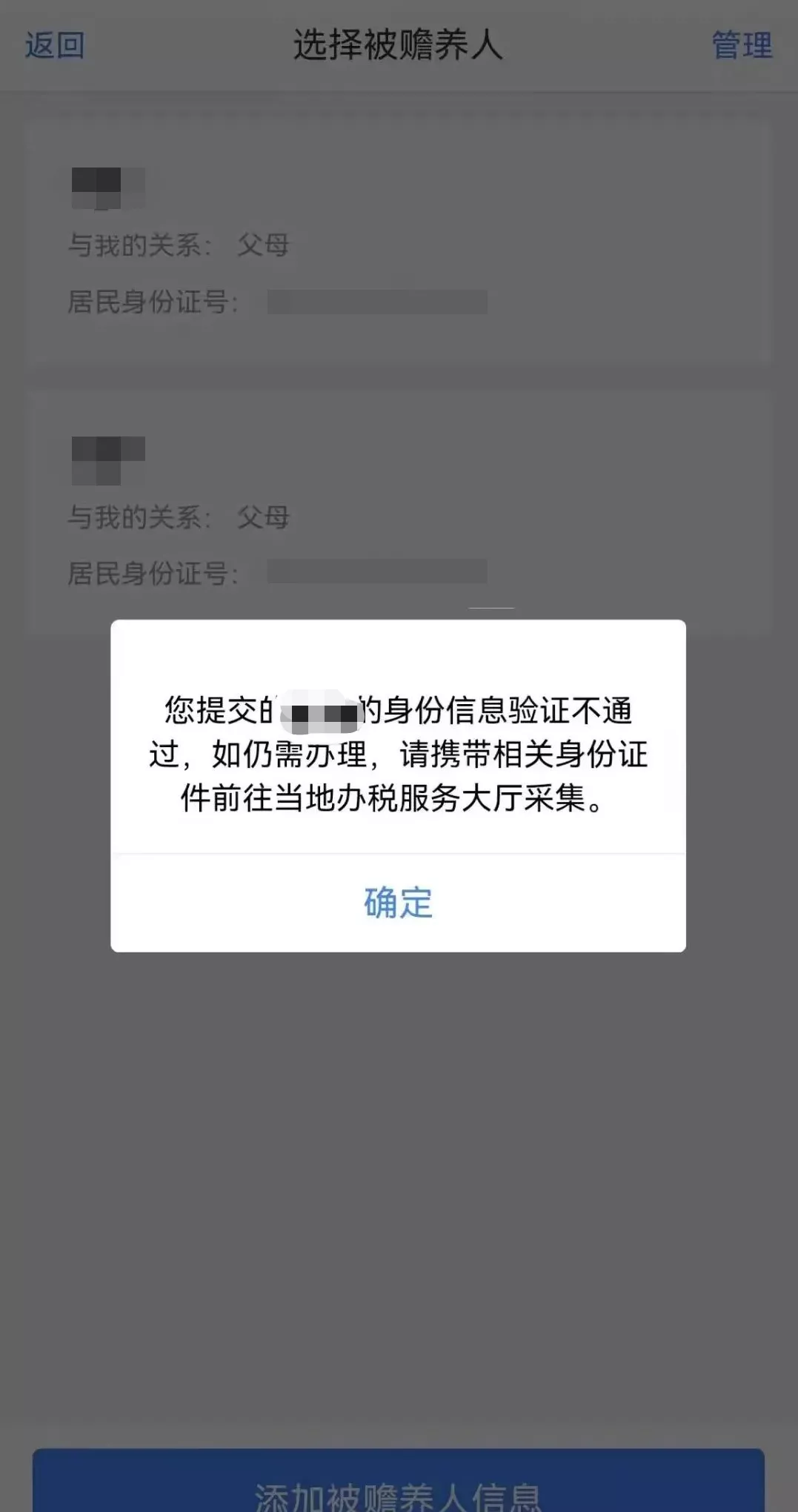Open 管理 in the top bar
Screen dimensions: 798x1512
pyautogui.click(x=742, y=45)
